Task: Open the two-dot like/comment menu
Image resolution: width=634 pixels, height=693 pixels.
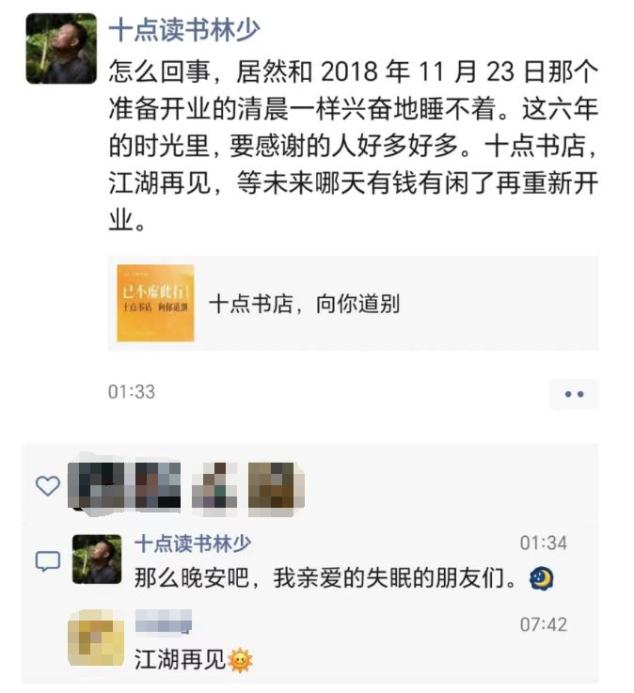Action: (x=573, y=394)
